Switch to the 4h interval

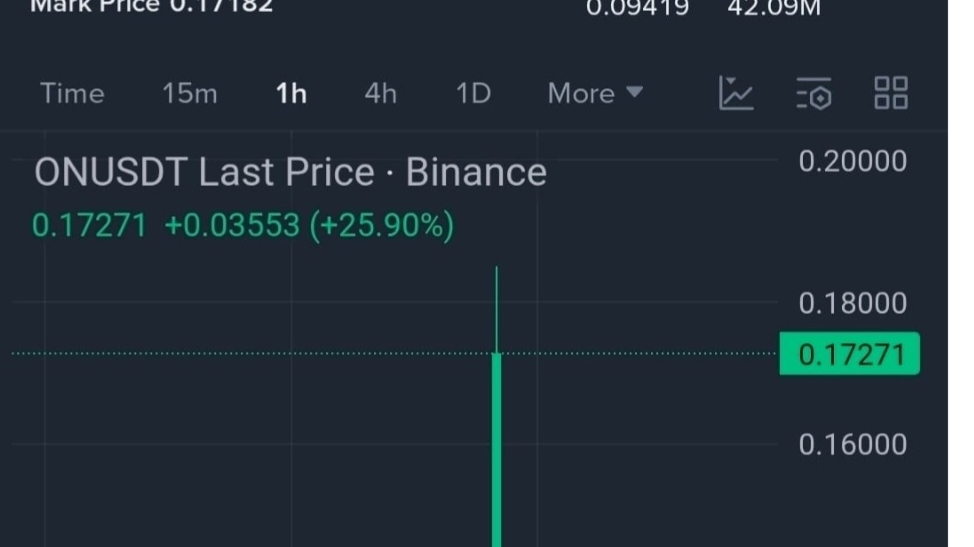pyautogui.click(x=380, y=94)
